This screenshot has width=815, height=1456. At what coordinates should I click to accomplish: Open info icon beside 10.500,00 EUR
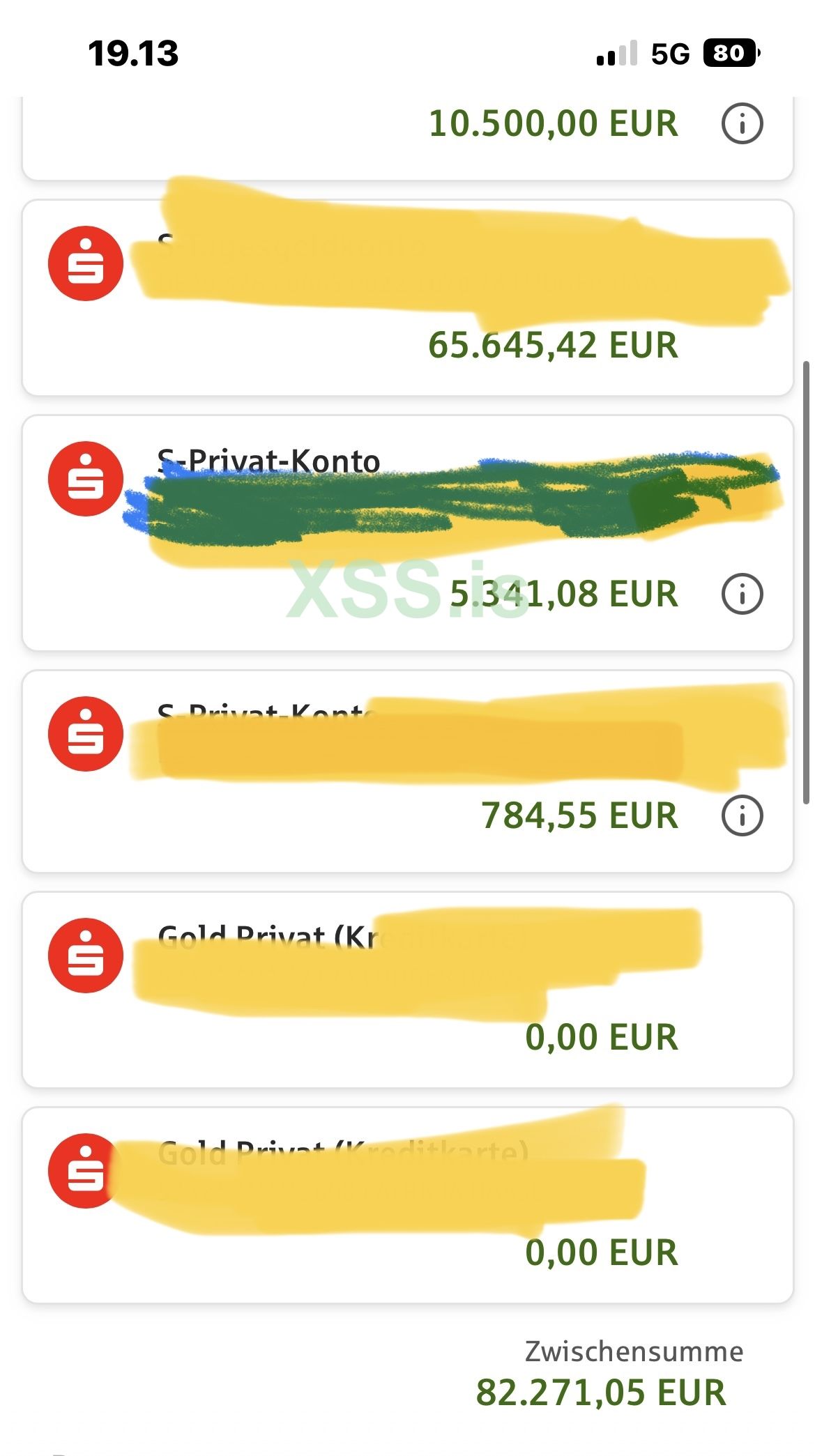coord(742,124)
